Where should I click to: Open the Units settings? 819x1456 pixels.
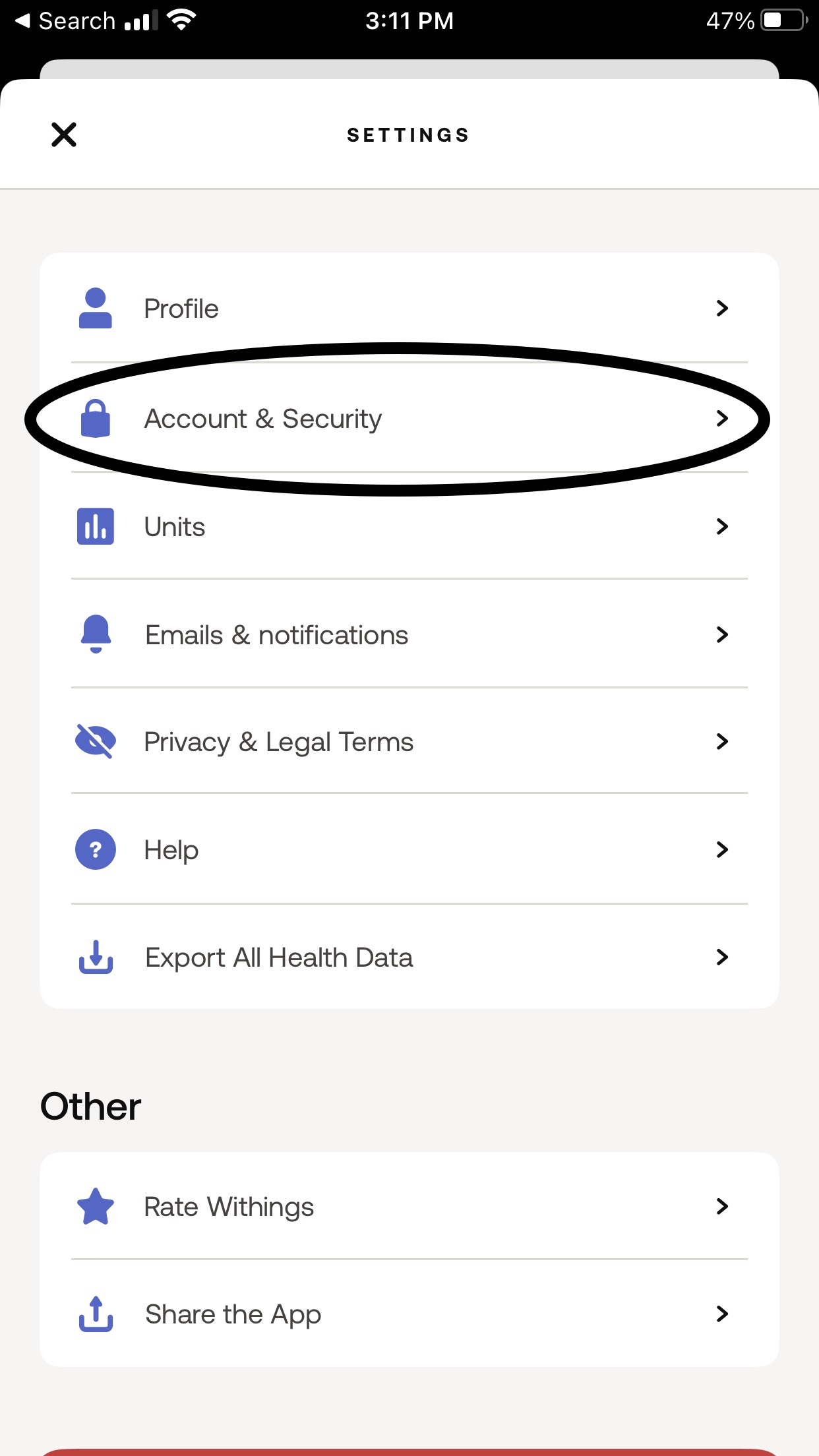(409, 526)
